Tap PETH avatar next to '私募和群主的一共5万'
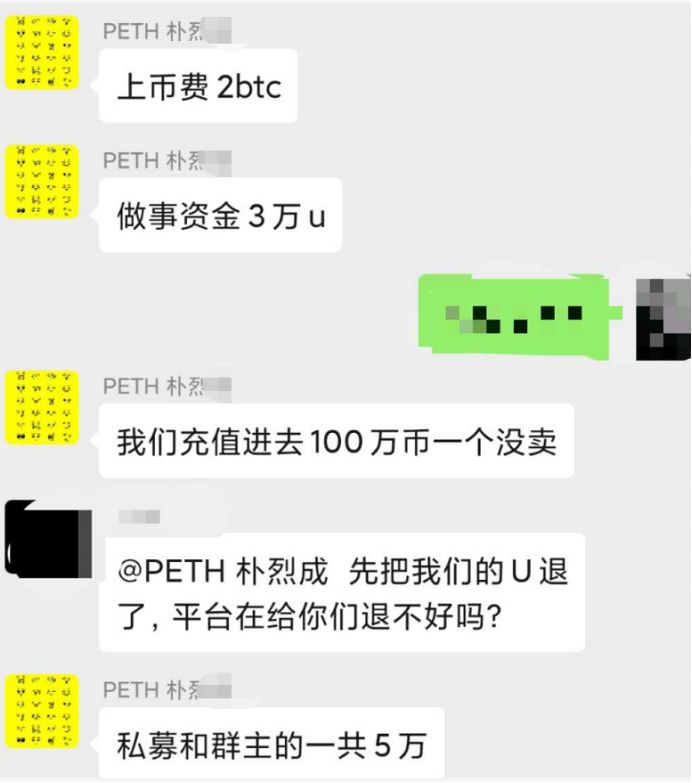 point(42,711)
